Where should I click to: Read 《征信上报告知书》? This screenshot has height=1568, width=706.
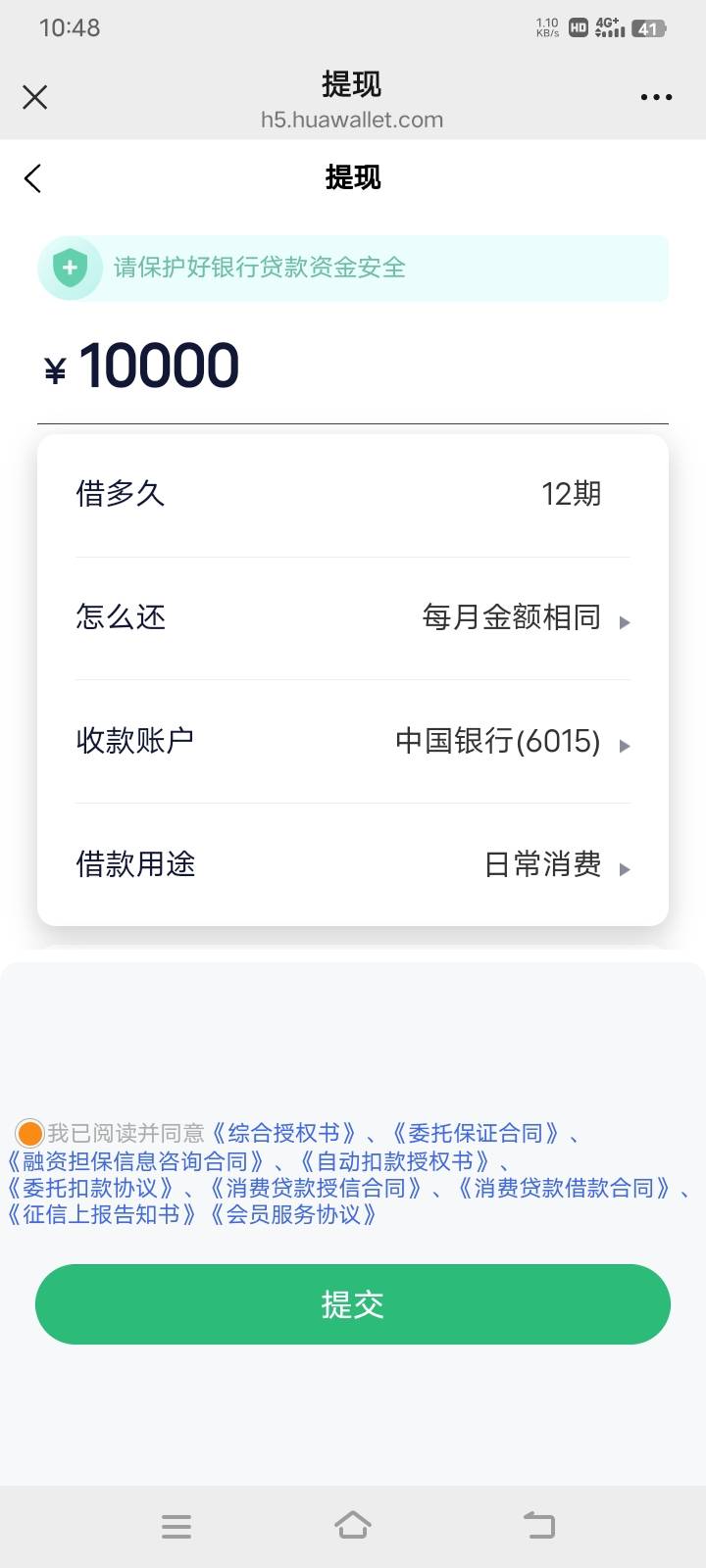102,1215
